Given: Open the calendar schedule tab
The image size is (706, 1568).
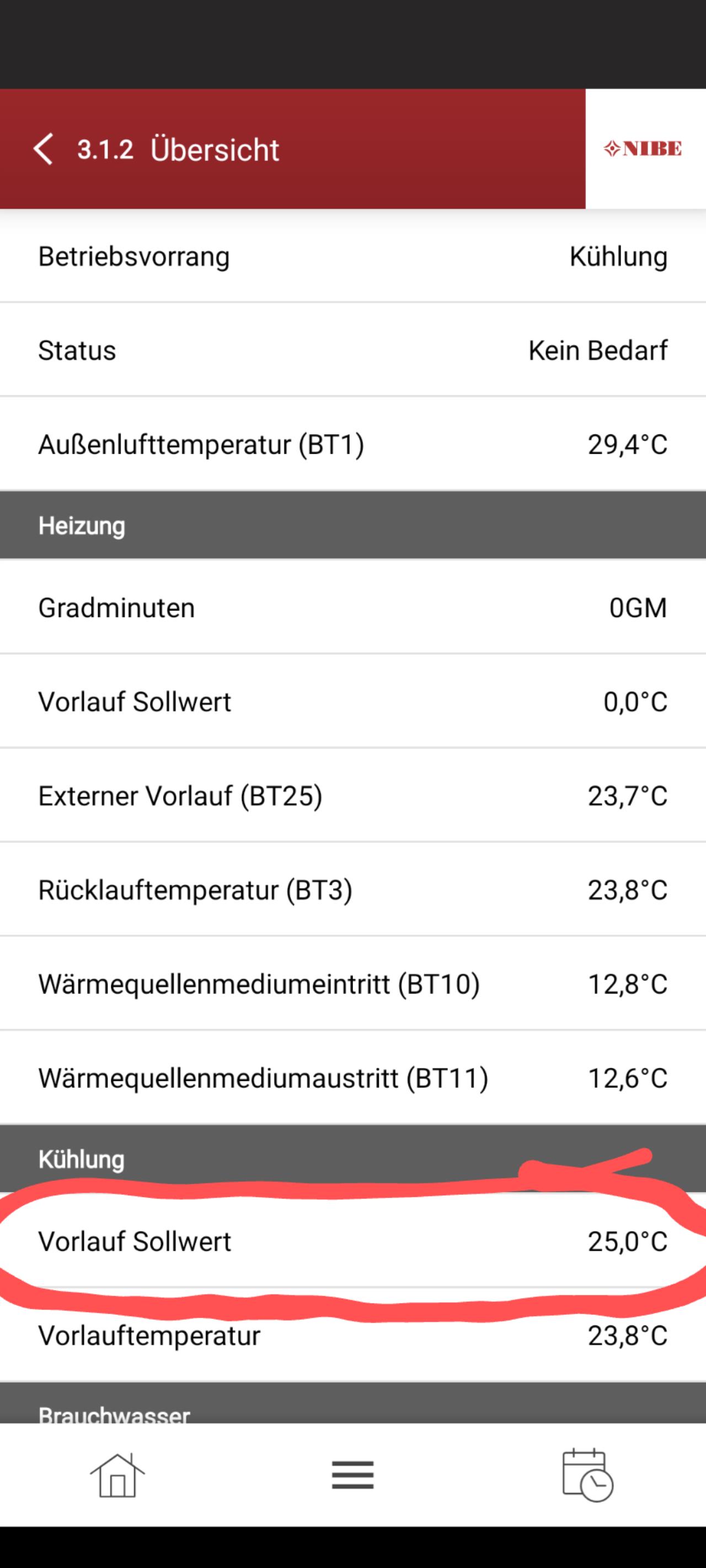Looking at the screenshot, I should (x=587, y=1475).
